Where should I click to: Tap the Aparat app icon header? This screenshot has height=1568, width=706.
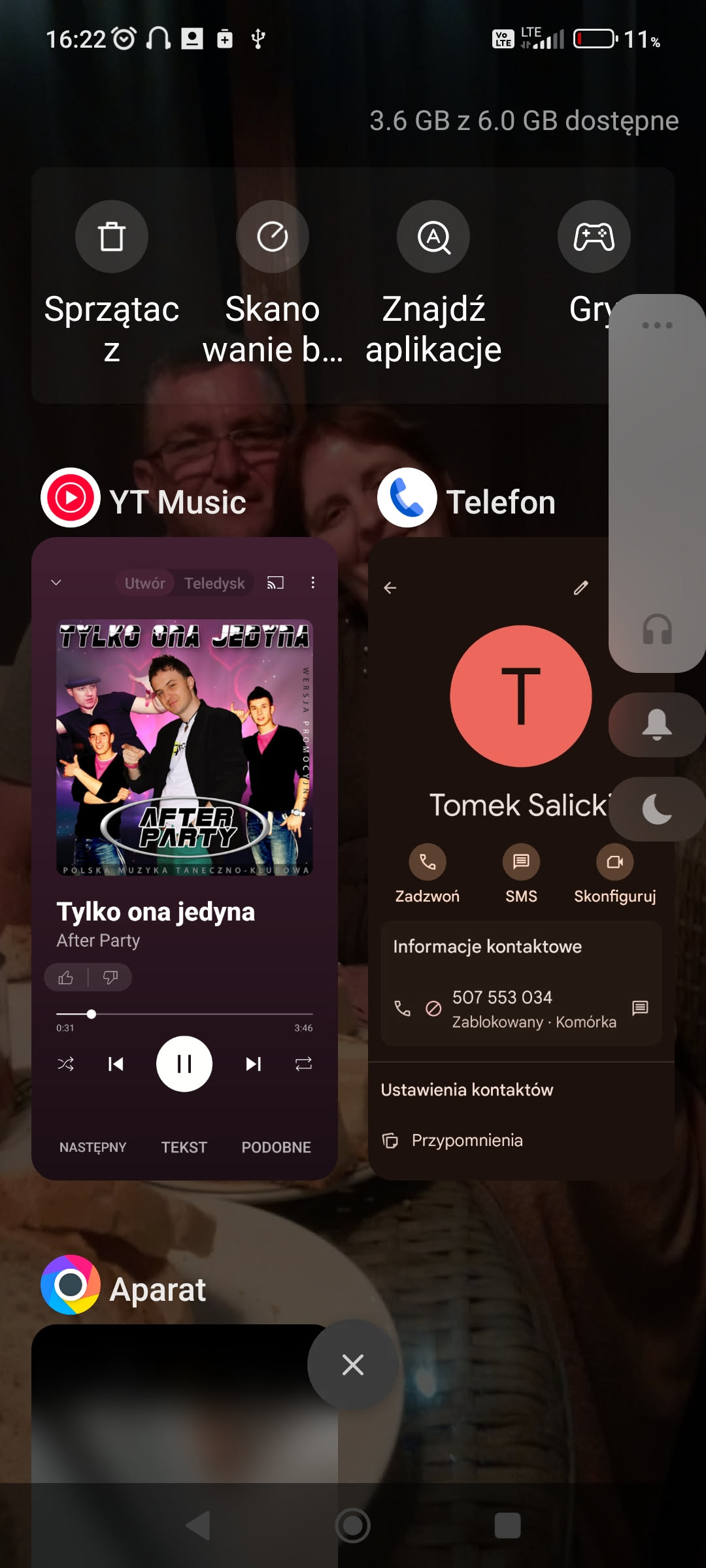71,1284
